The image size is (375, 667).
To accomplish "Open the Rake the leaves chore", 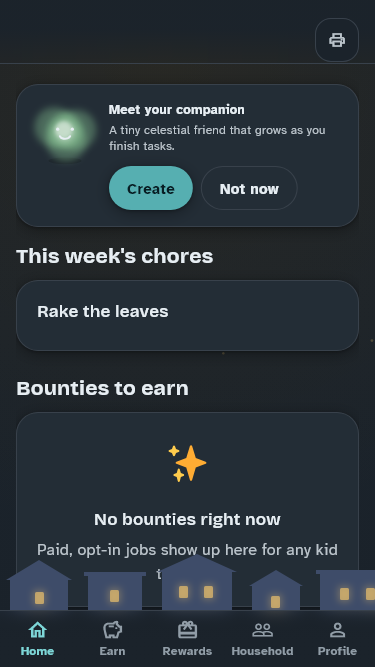I will pyautogui.click(x=188, y=315).
